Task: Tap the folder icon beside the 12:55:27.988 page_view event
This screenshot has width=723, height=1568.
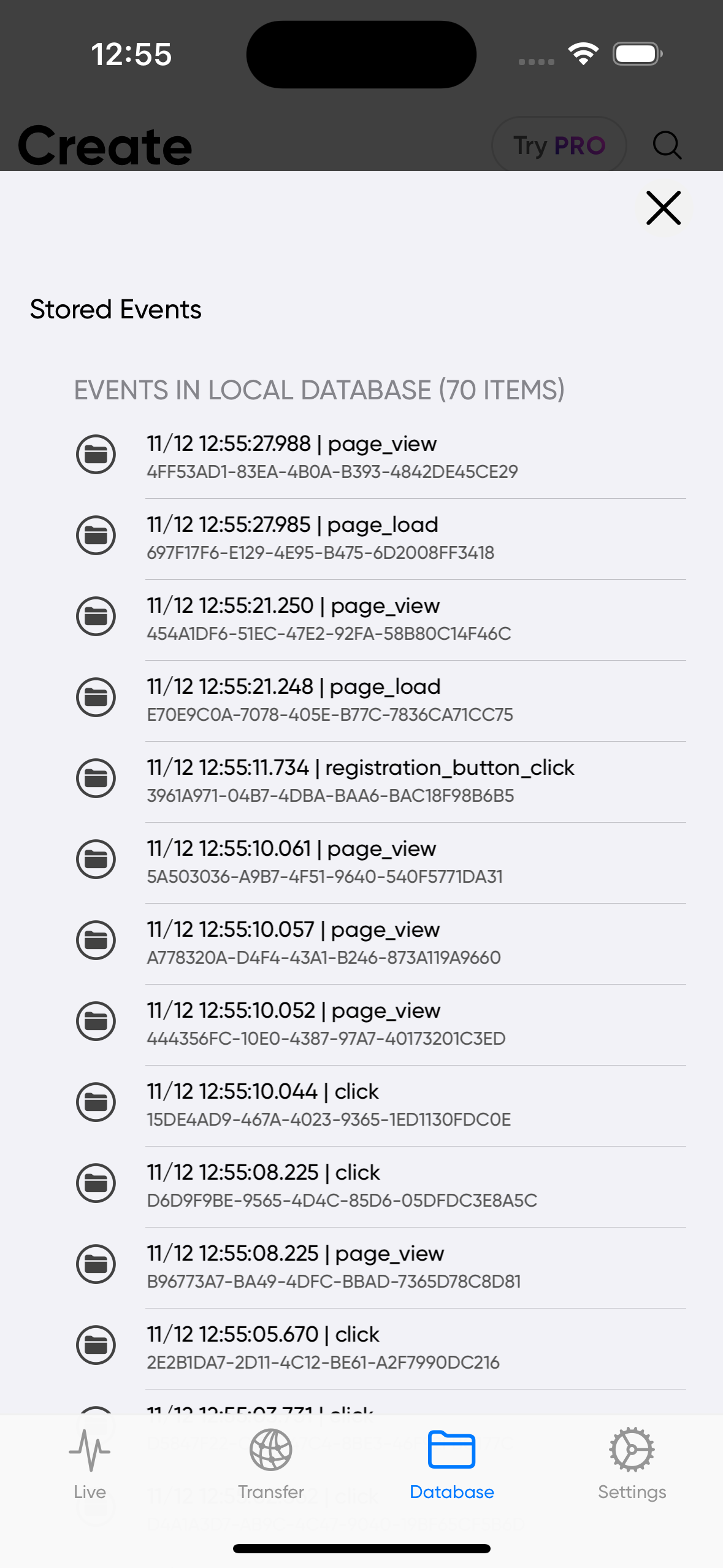Action: pyautogui.click(x=96, y=454)
